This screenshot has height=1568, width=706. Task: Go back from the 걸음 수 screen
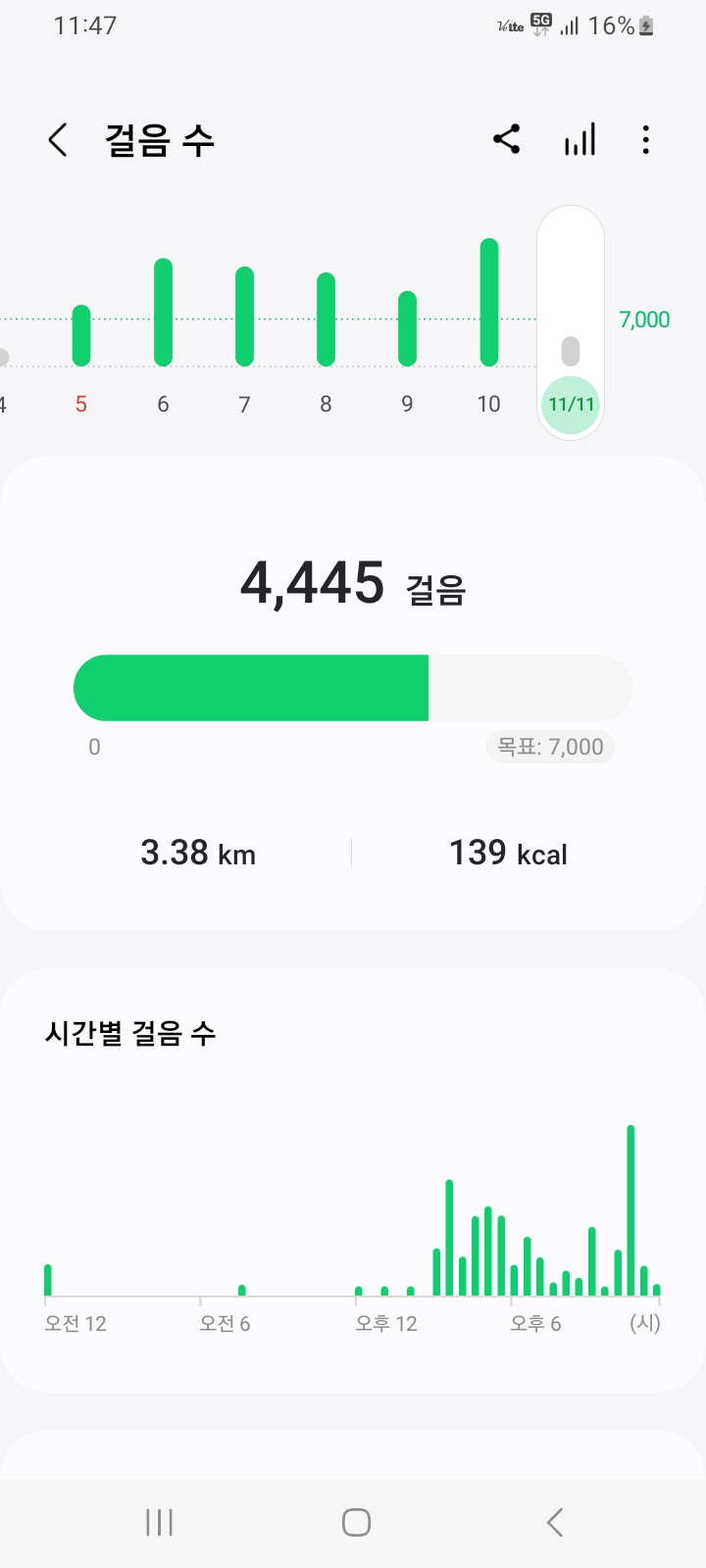(x=59, y=140)
